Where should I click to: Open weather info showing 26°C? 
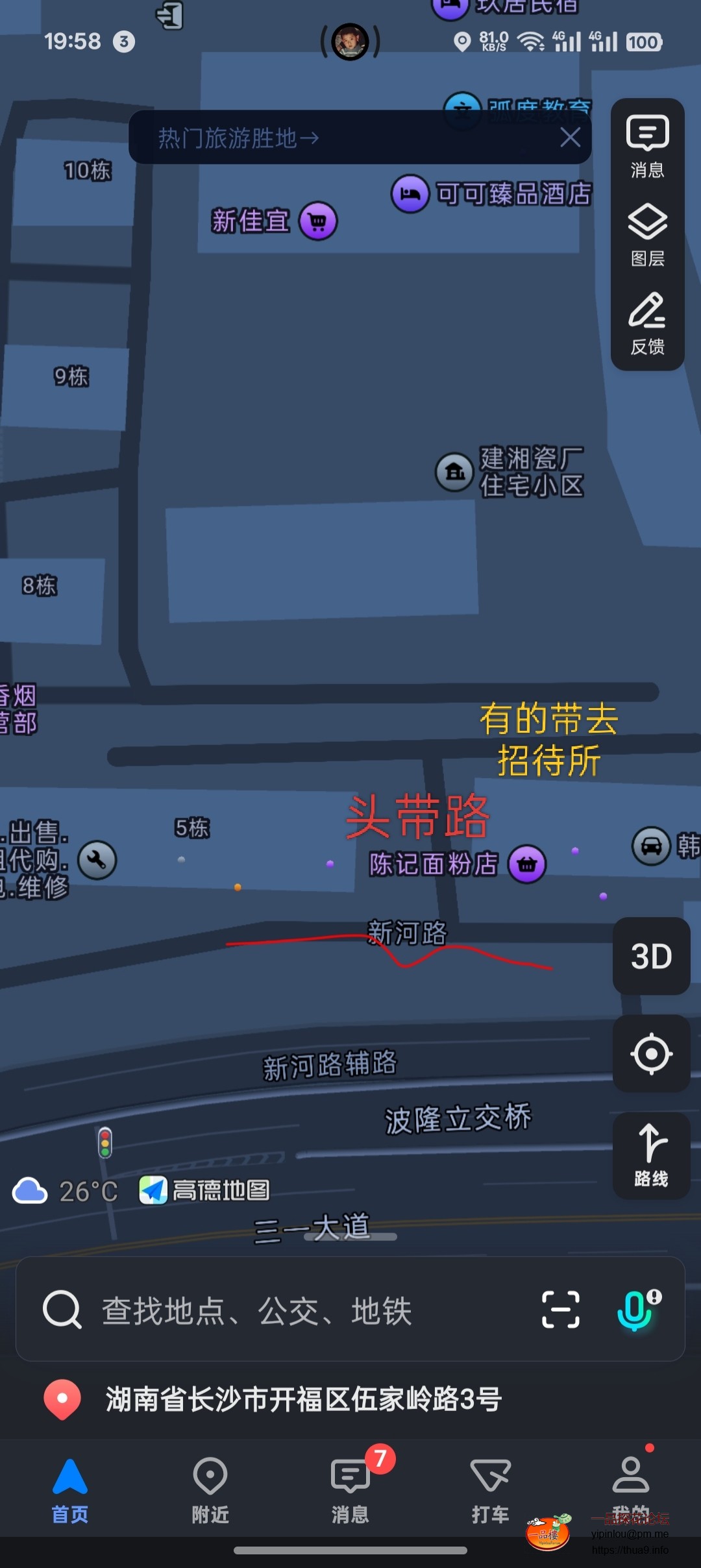tap(66, 1191)
